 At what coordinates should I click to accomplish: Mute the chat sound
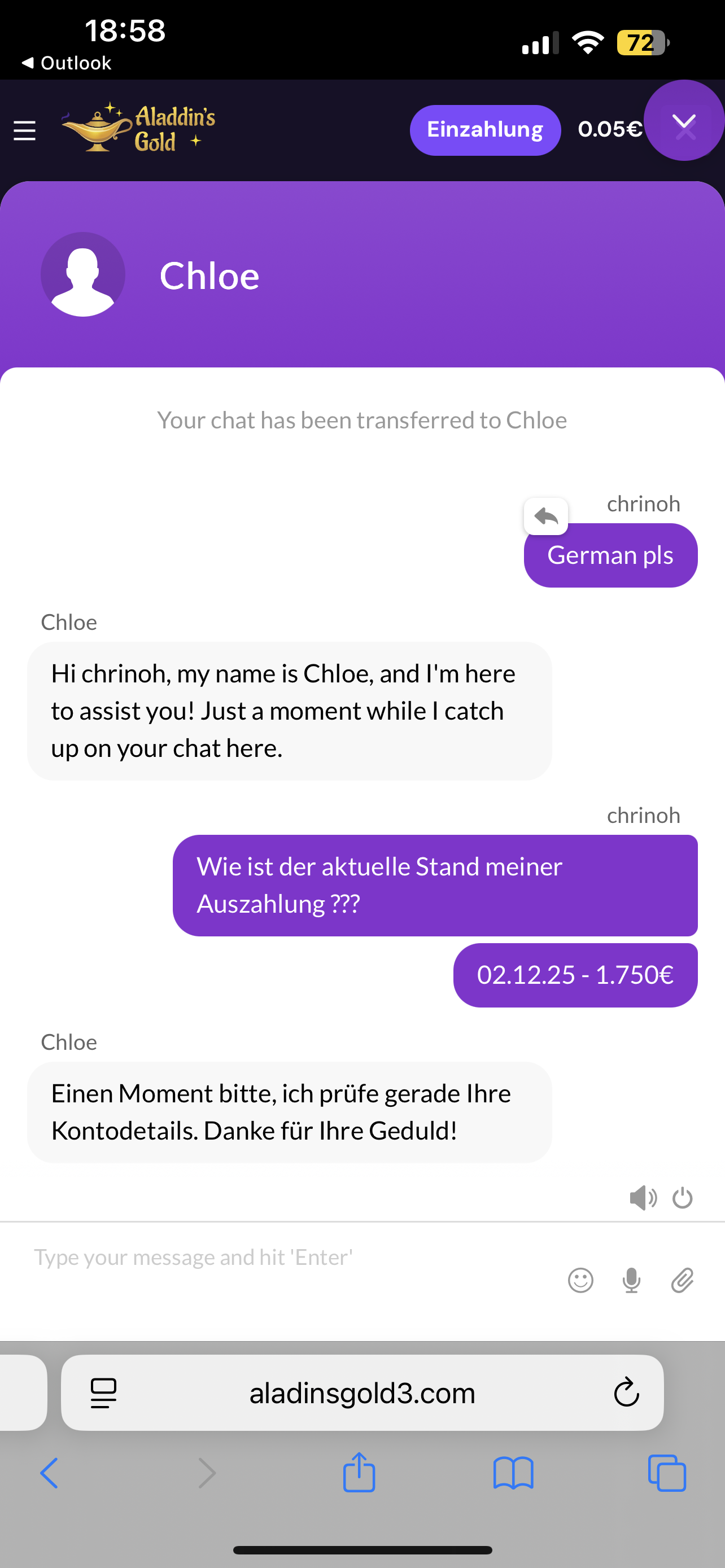coord(642,1197)
